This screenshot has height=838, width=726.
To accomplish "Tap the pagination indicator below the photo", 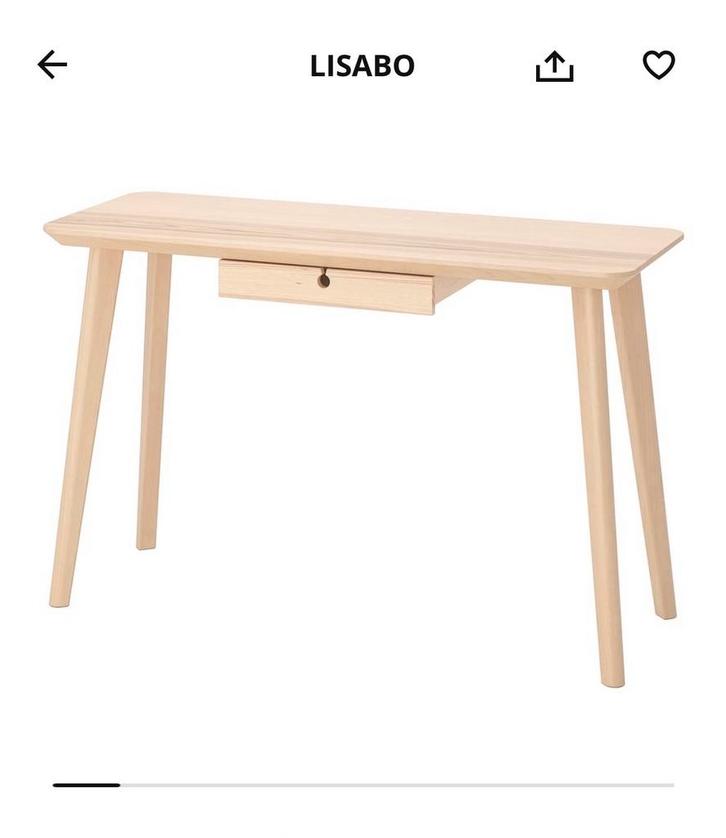I will [363, 784].
